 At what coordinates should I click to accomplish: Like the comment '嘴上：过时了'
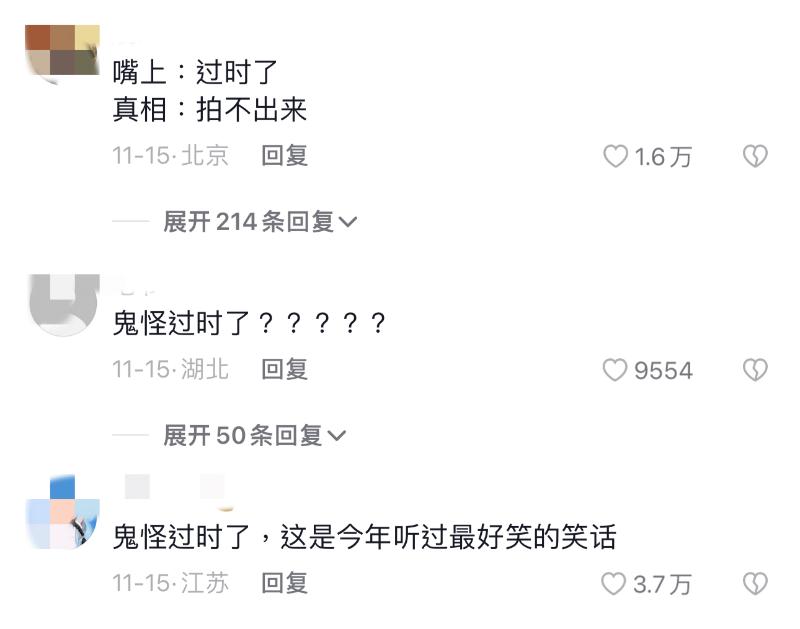click(616, 157)
